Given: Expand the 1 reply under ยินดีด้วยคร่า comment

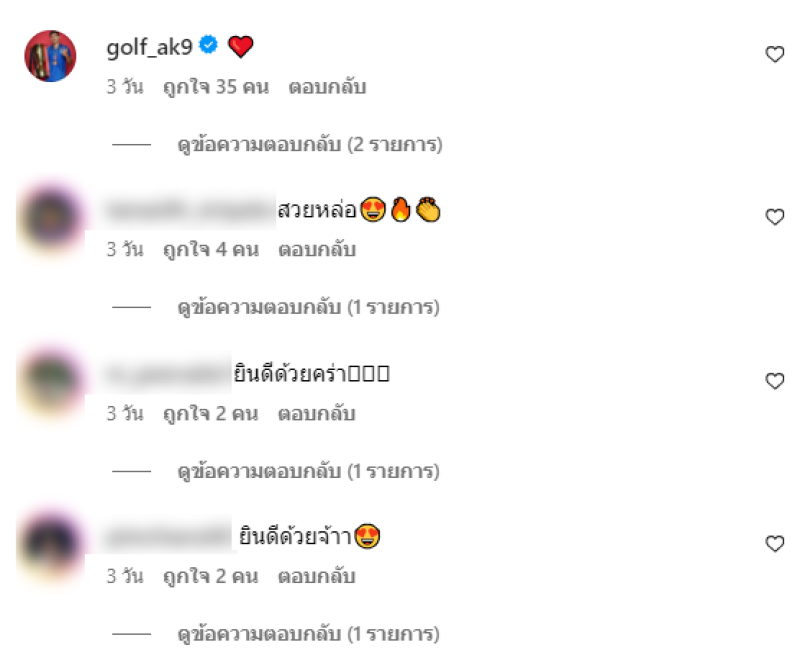Looking at the screenshot, I should click(x=308, y=471).
